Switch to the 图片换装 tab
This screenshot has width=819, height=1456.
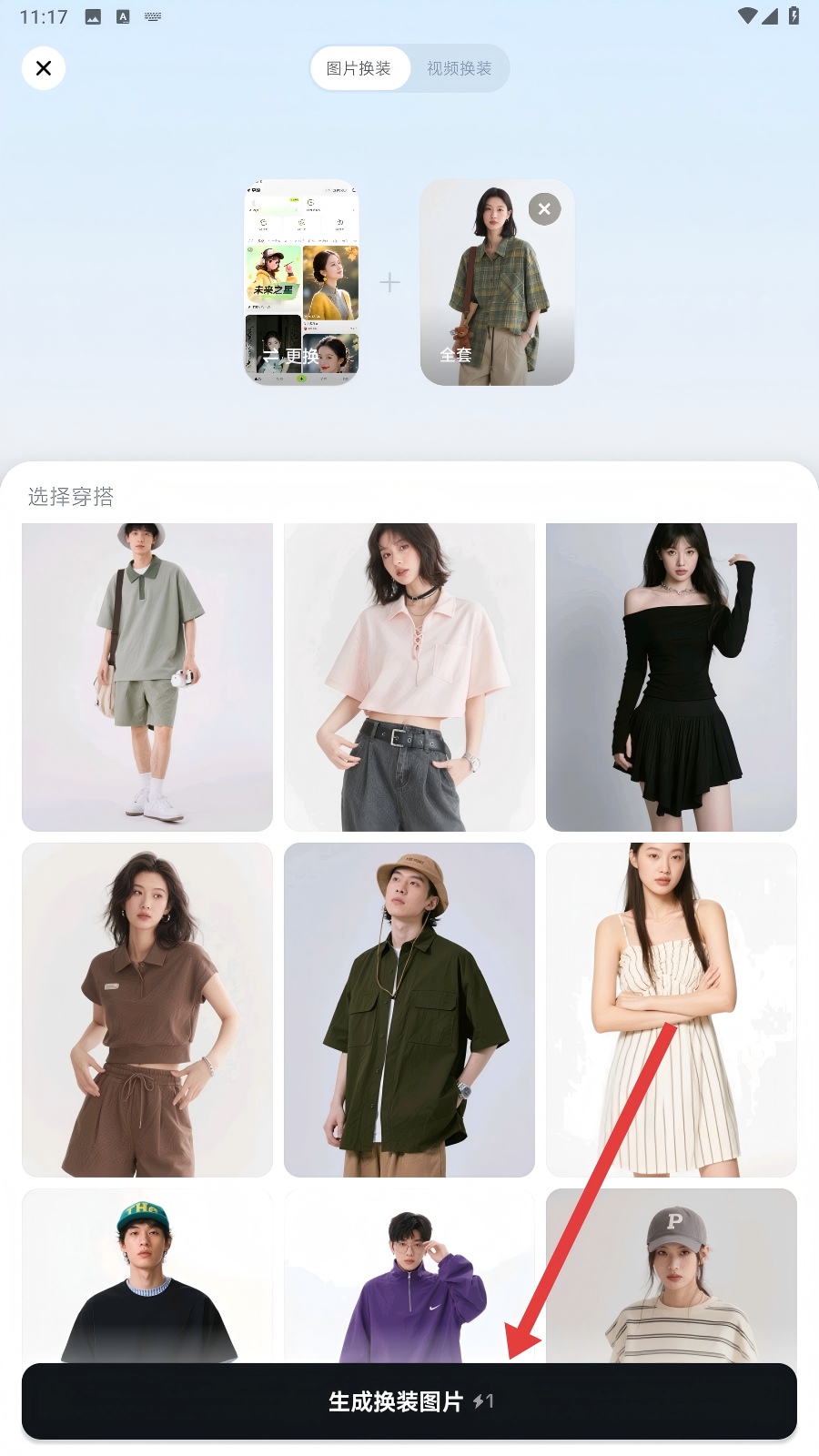point(359,68)
